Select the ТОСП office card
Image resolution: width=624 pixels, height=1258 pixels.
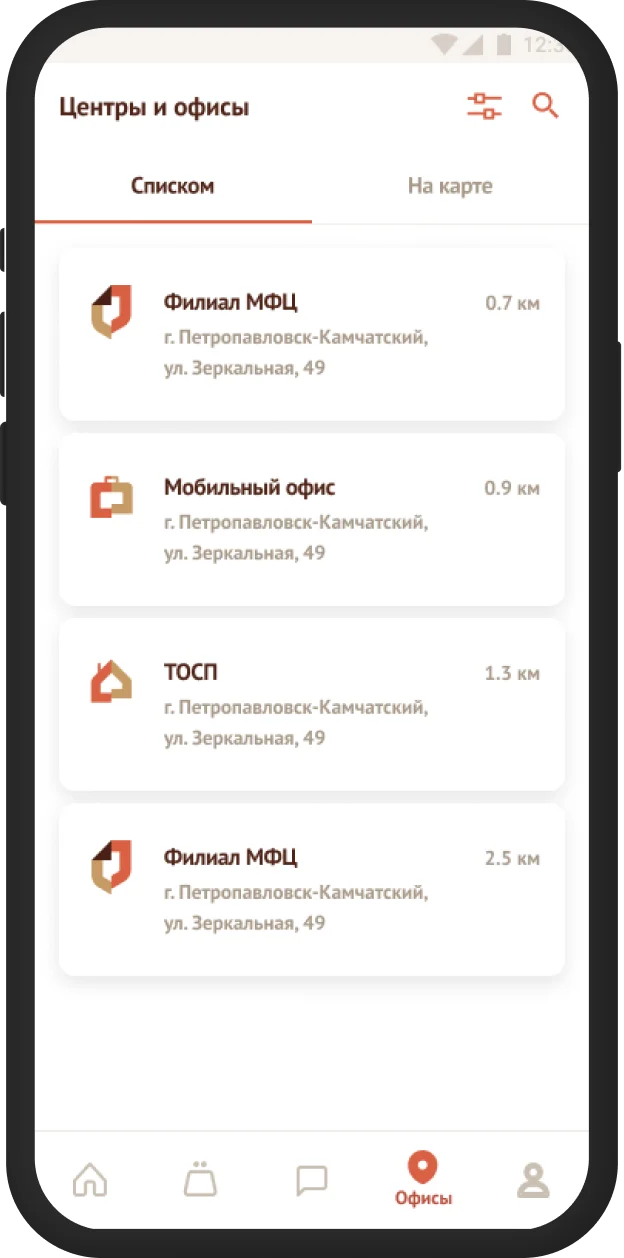[312, 705]
